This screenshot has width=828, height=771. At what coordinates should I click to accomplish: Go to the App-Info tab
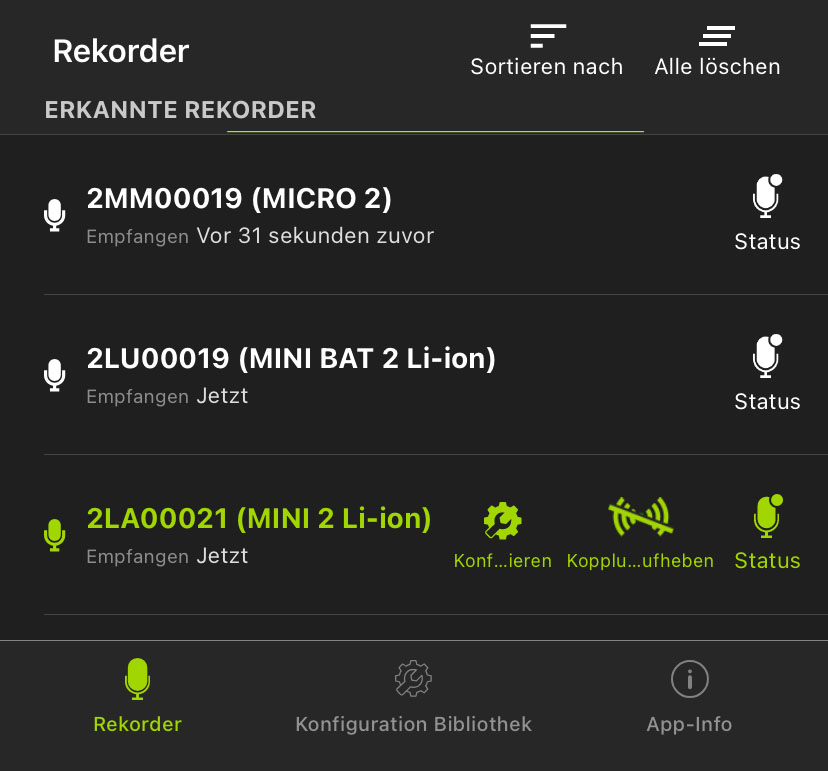(x=689, y=696)
